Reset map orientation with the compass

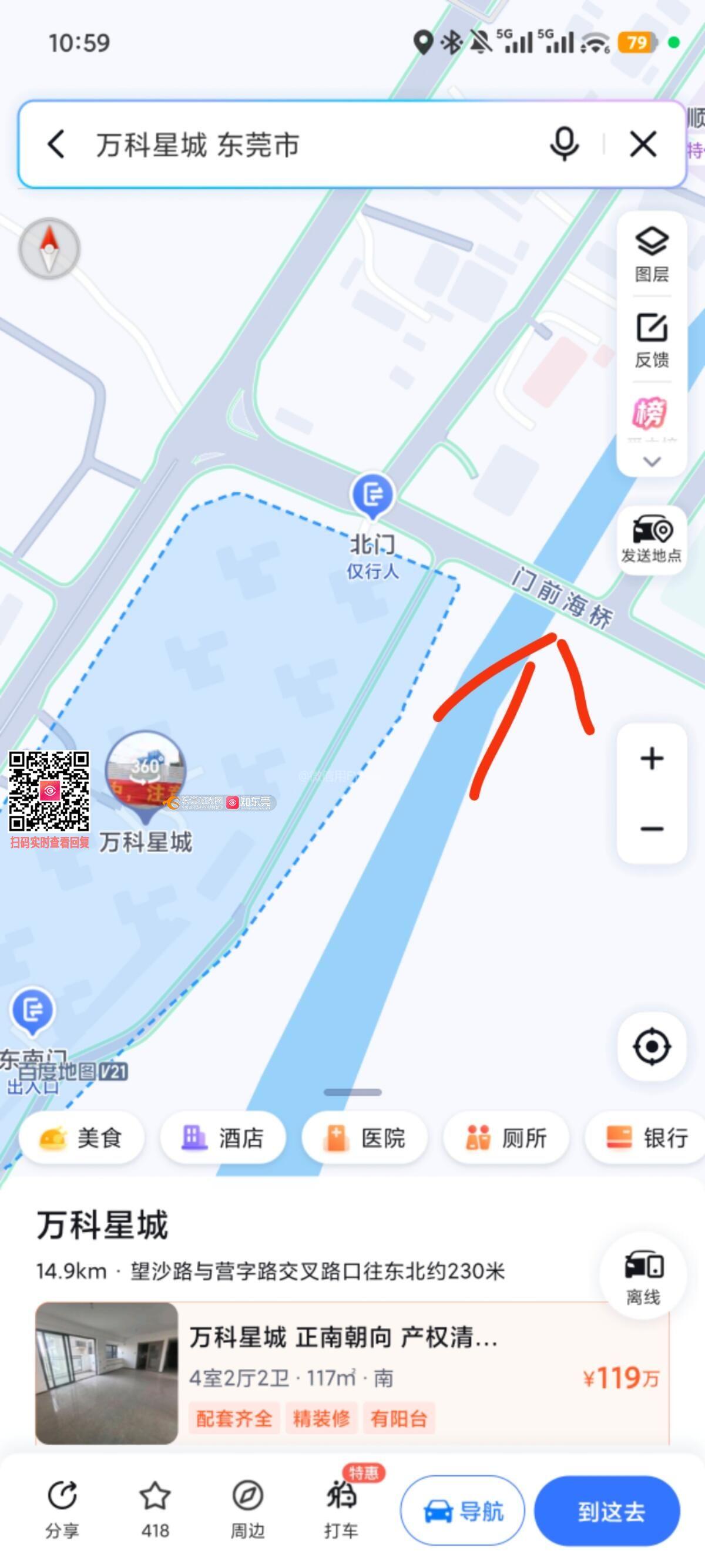tap(49, 249)
